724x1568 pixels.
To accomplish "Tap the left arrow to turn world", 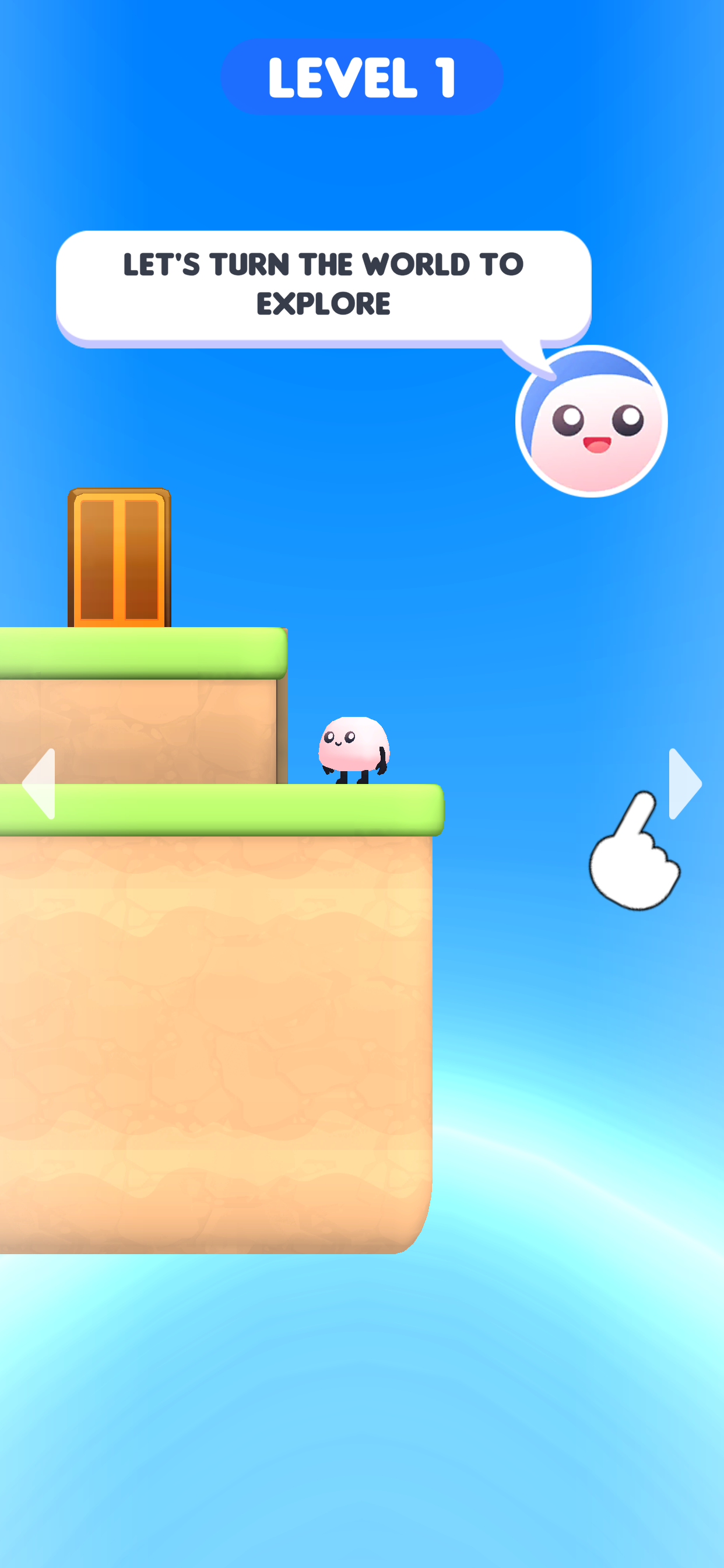I will (40, 783).
